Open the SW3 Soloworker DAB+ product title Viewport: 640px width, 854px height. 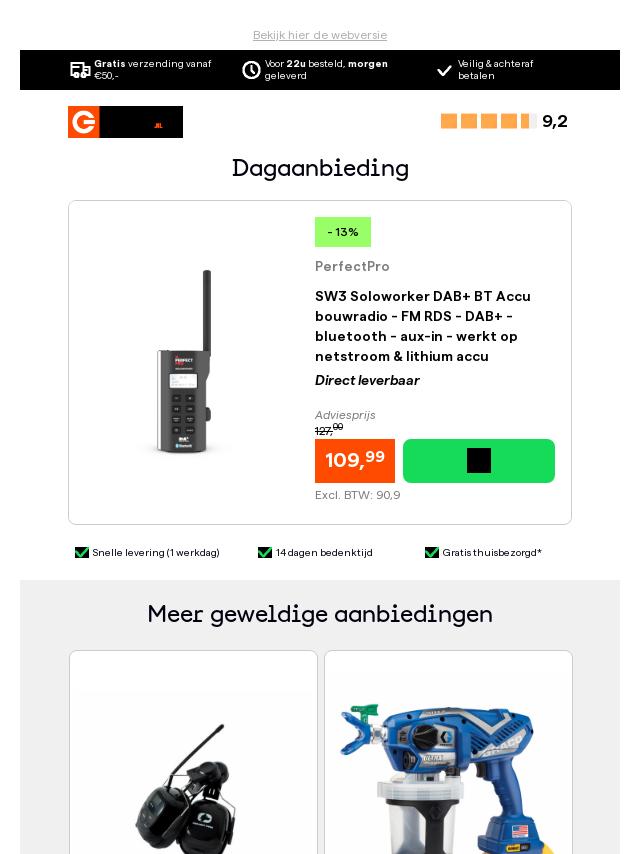(423, 326)
